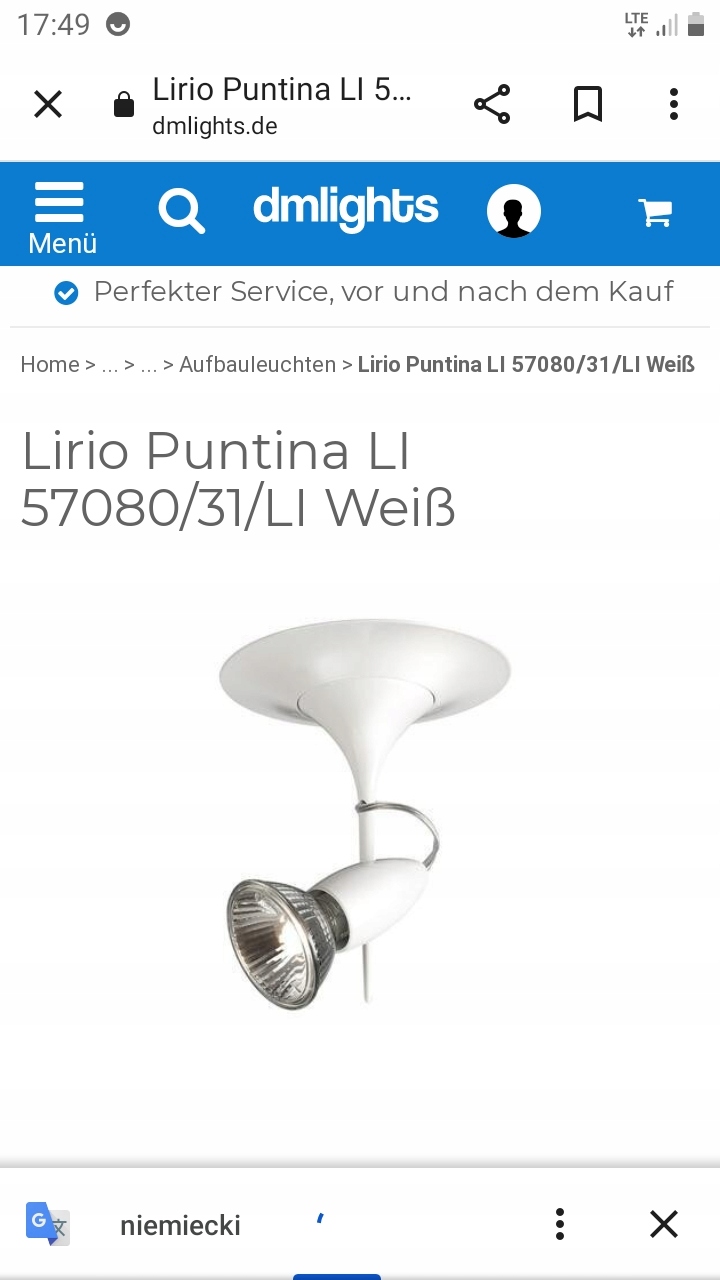
Task: Tap the dmlights logo
Action: [x=345, y=209]
